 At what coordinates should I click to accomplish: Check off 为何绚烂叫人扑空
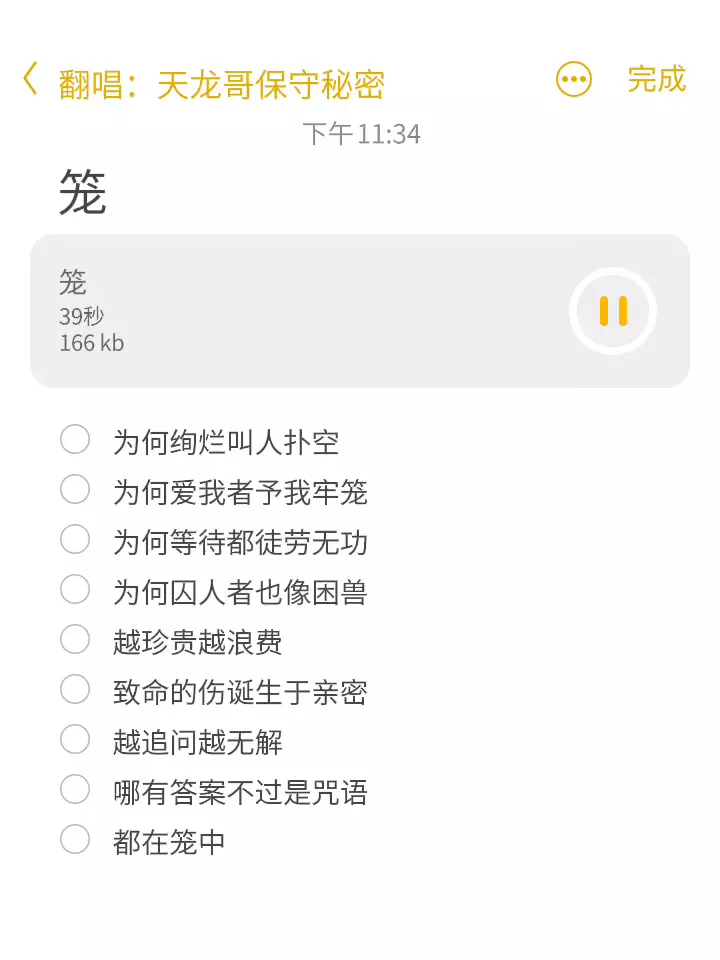pos(75,440)
